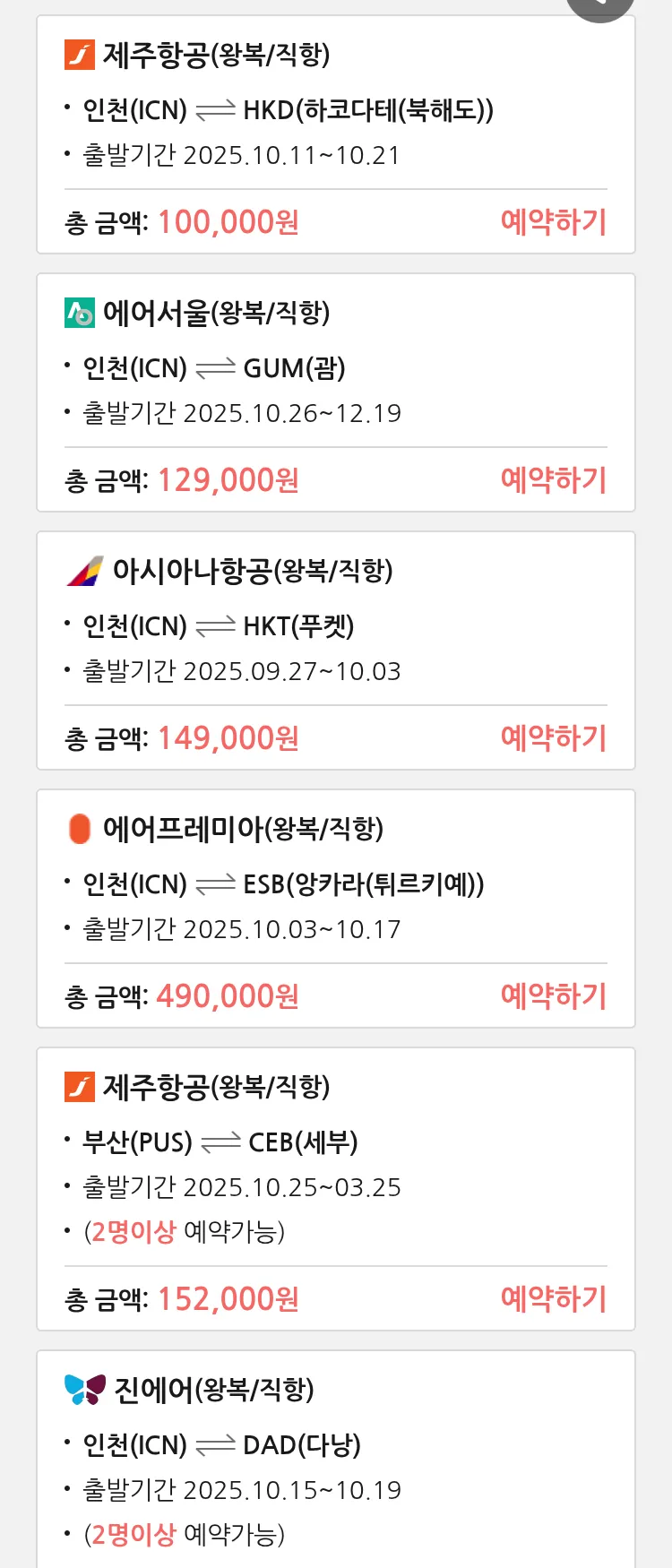The height and width of the screenshot is (1568, 672).
Task: Click 예약하기 for the Hakodate flight
Action: point(554,222)
